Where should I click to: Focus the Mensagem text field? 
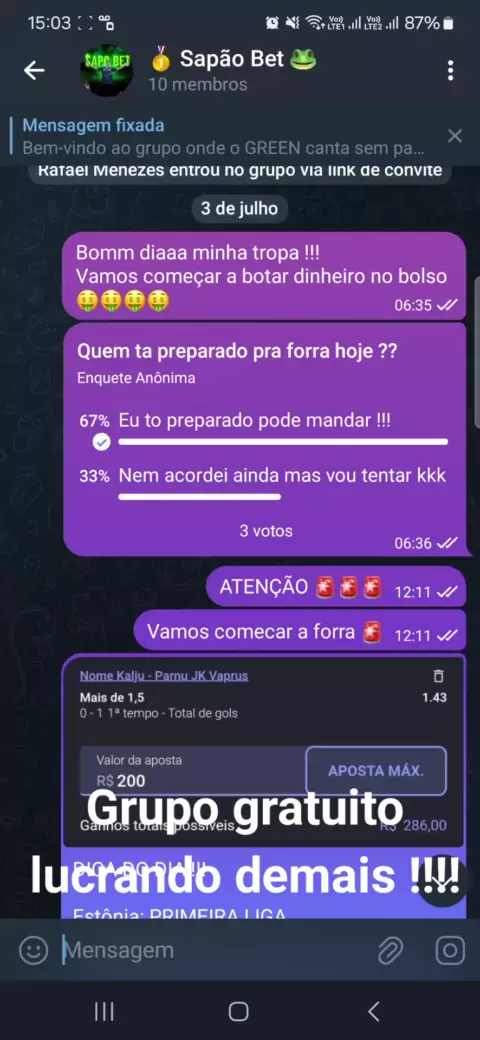(212, 950)
